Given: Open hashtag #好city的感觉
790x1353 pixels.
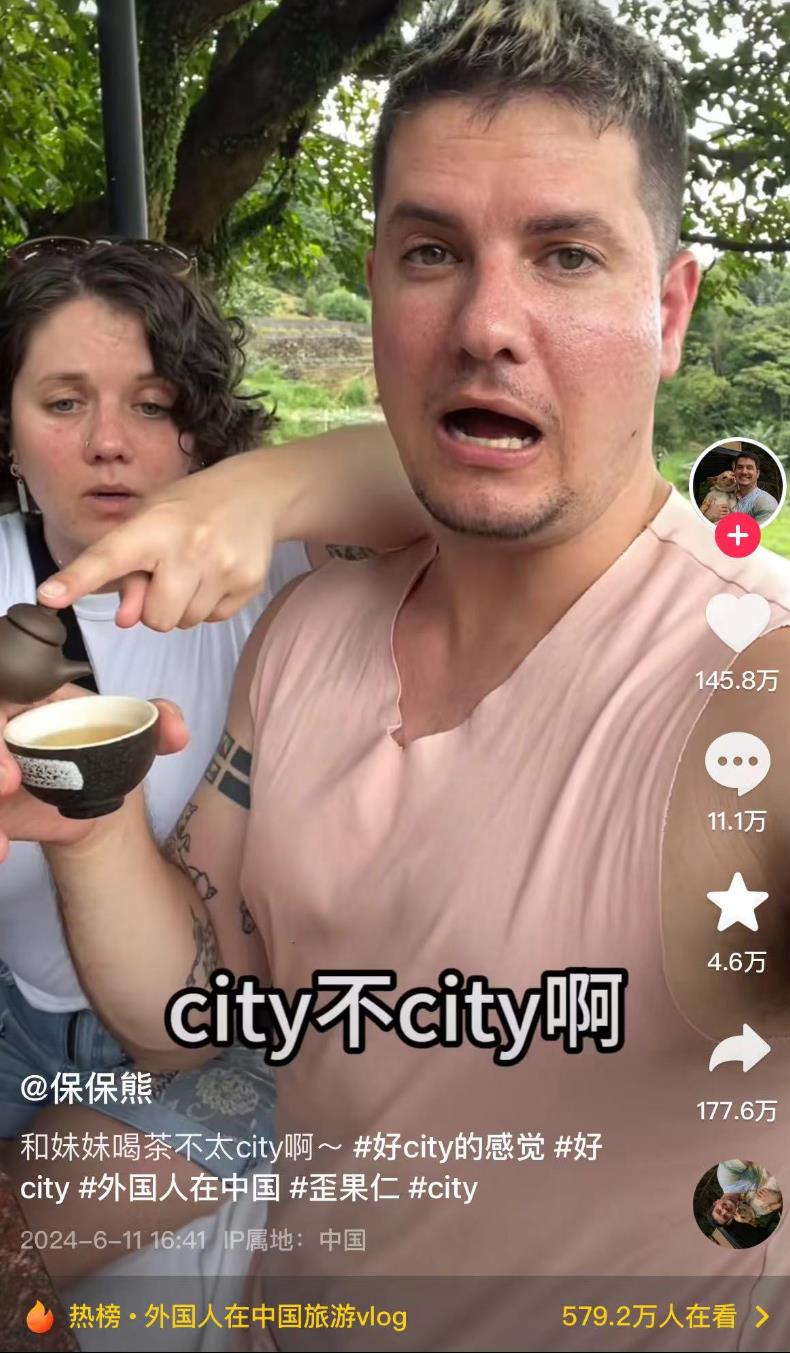Looking at the screenshot, I should tap(449, 1147).
